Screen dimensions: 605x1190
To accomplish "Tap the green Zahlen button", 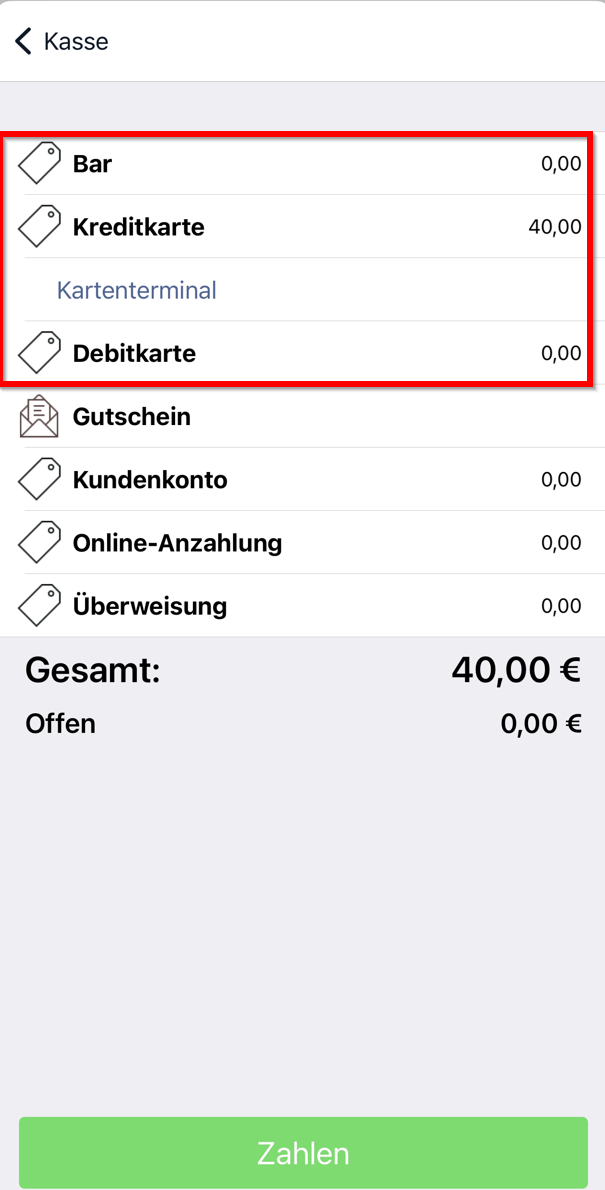I will [303, 1153].
